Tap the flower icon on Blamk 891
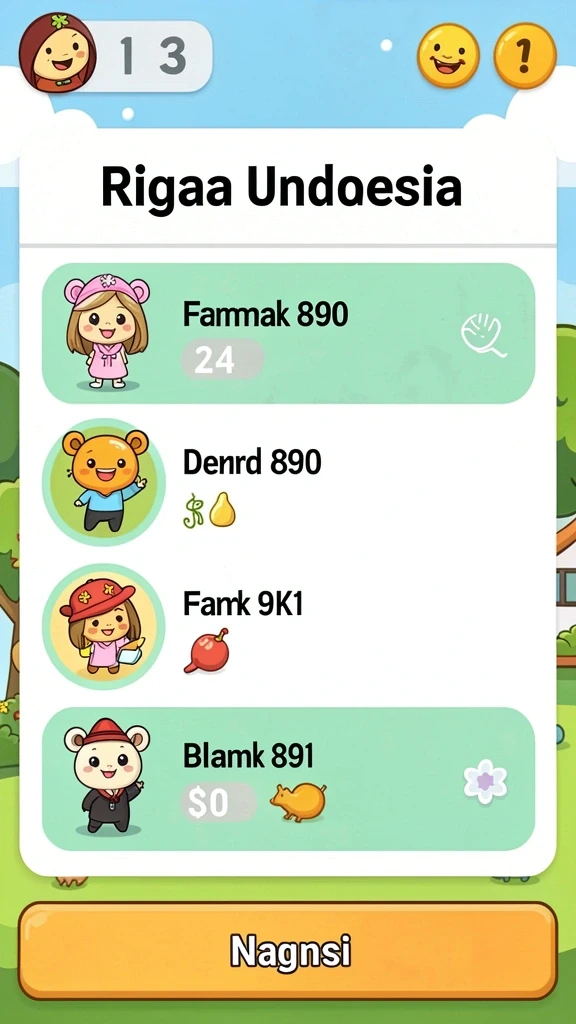576x1024 pixels. 485,781
